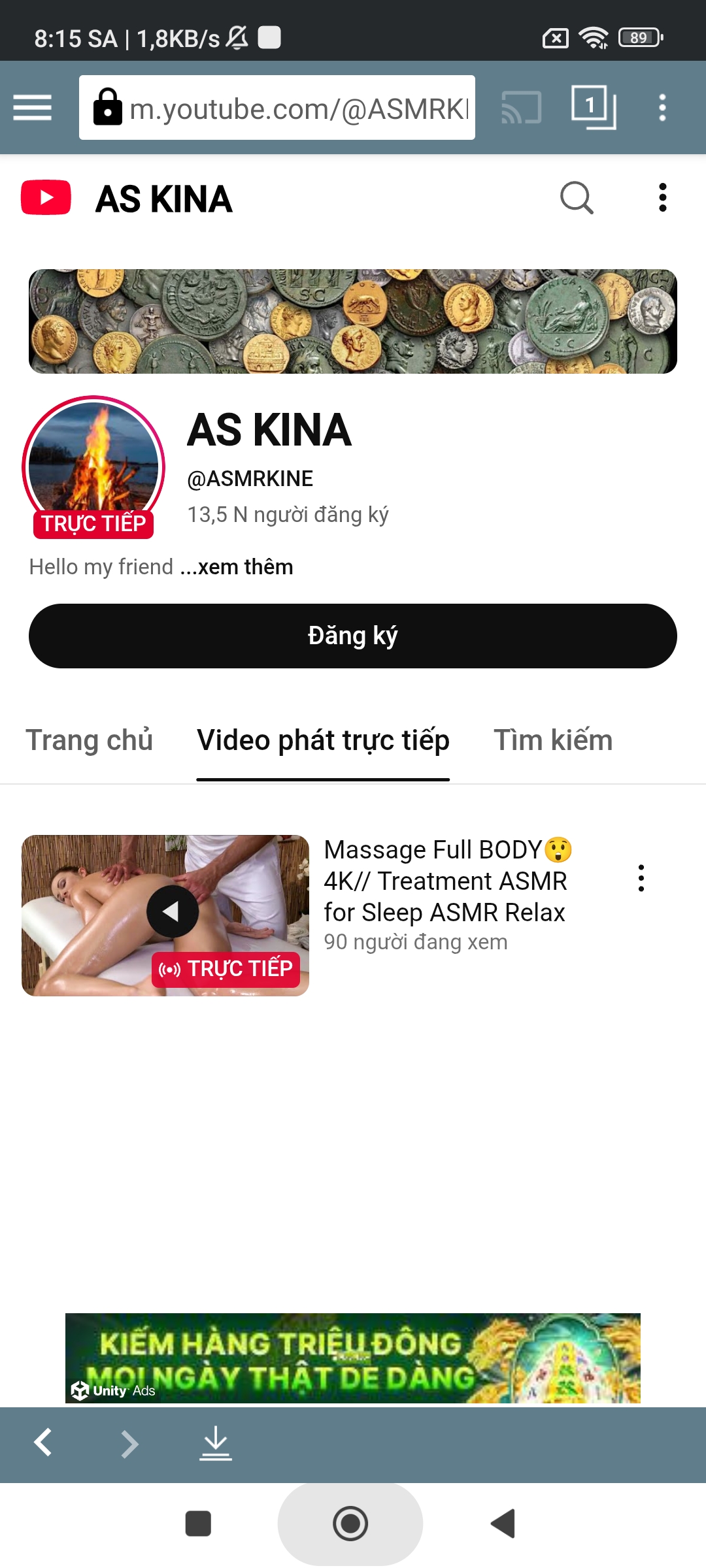Go to the YouTube home logo
Screen dimensions: 706x1568
(x=46, y=198)
